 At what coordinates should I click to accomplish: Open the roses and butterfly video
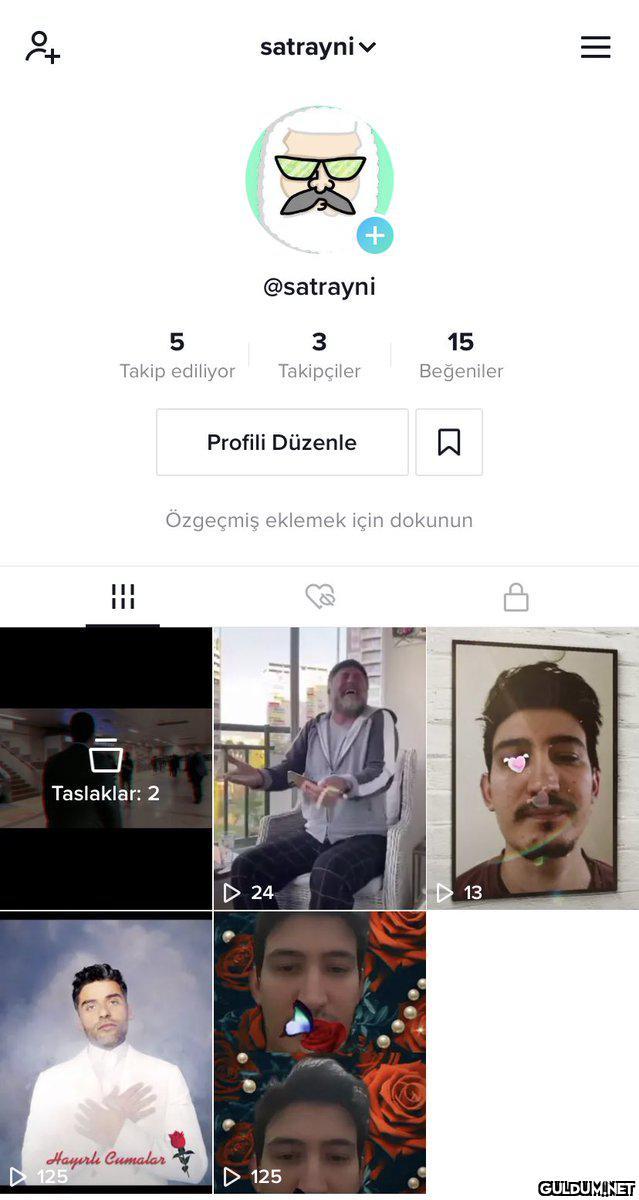click(x=319, y=1052)
